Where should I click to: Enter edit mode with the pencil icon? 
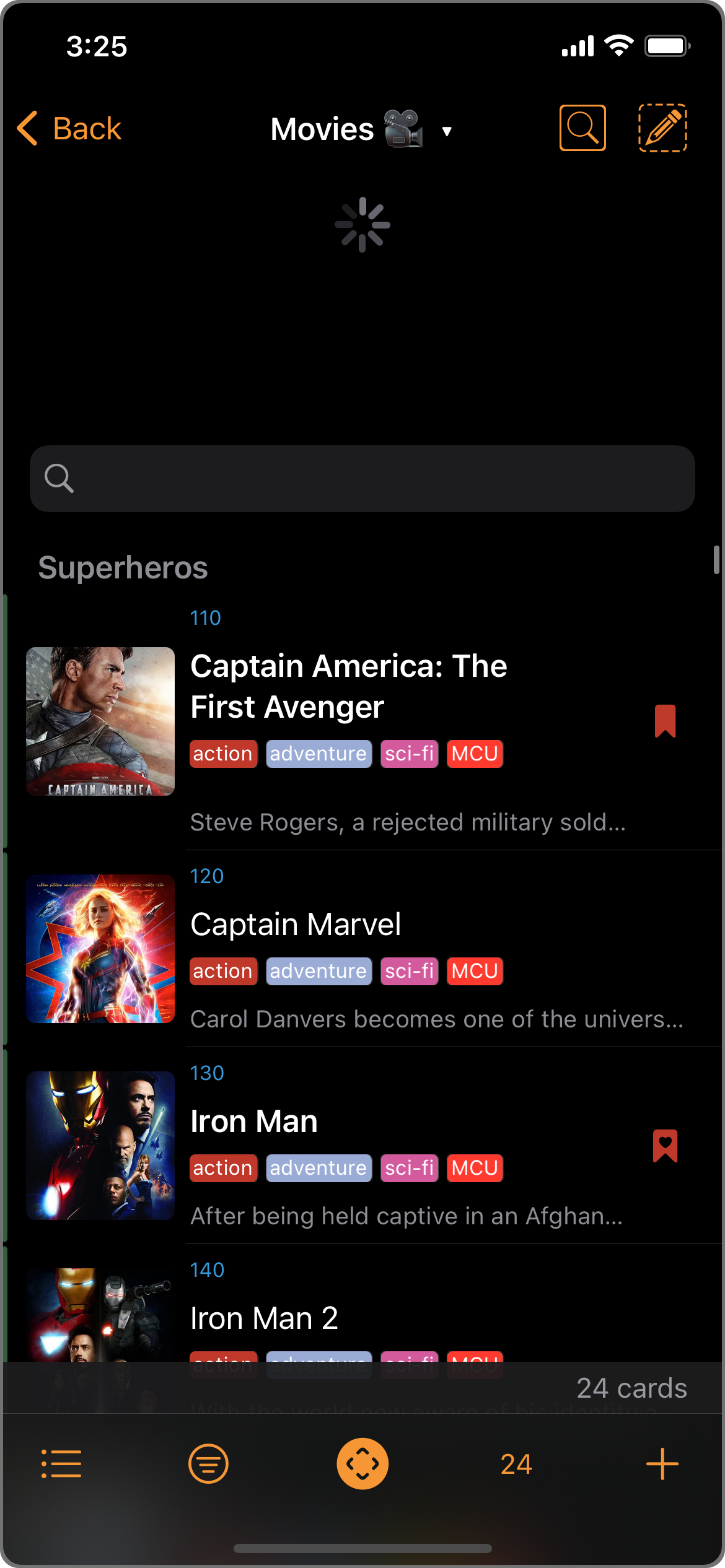click(x=662, y=128)
